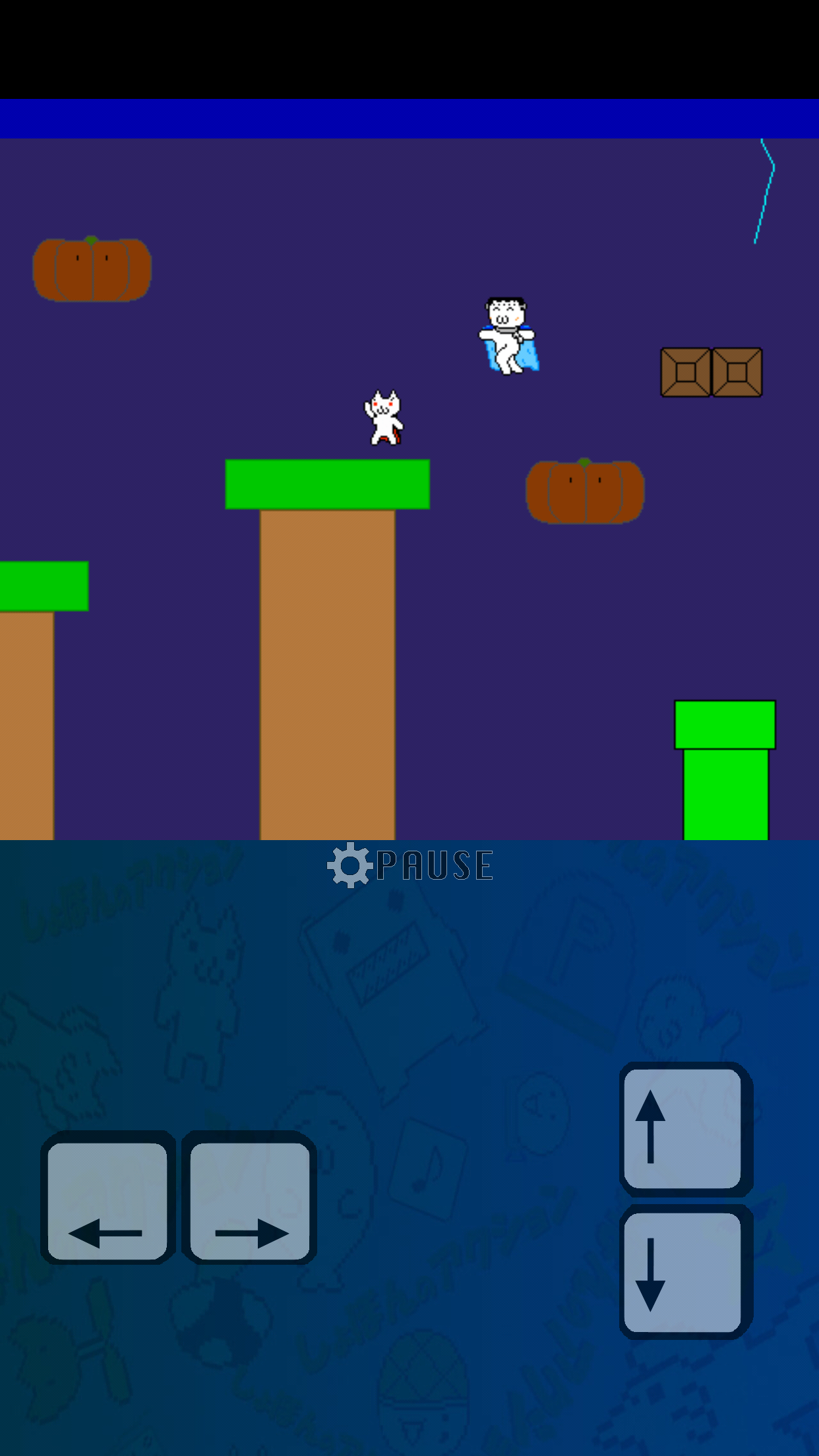Screen dimensions: 819x1456
Task: Tap the down arrow button to crouch
Action: (686, 1272)
